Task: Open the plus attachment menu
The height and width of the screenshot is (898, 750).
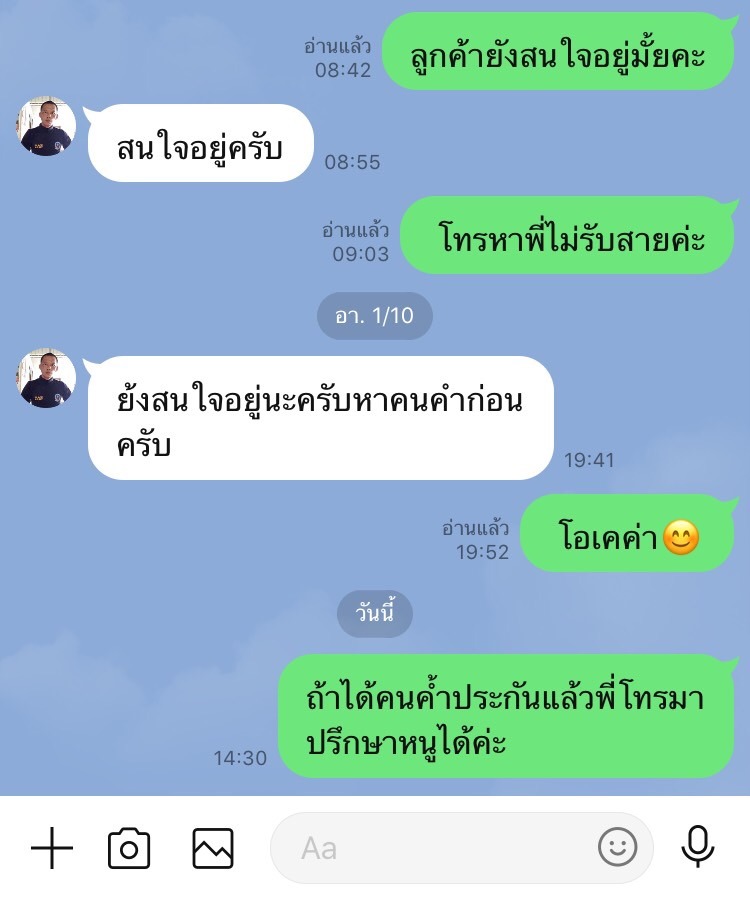Action: [x=52, y=849]
